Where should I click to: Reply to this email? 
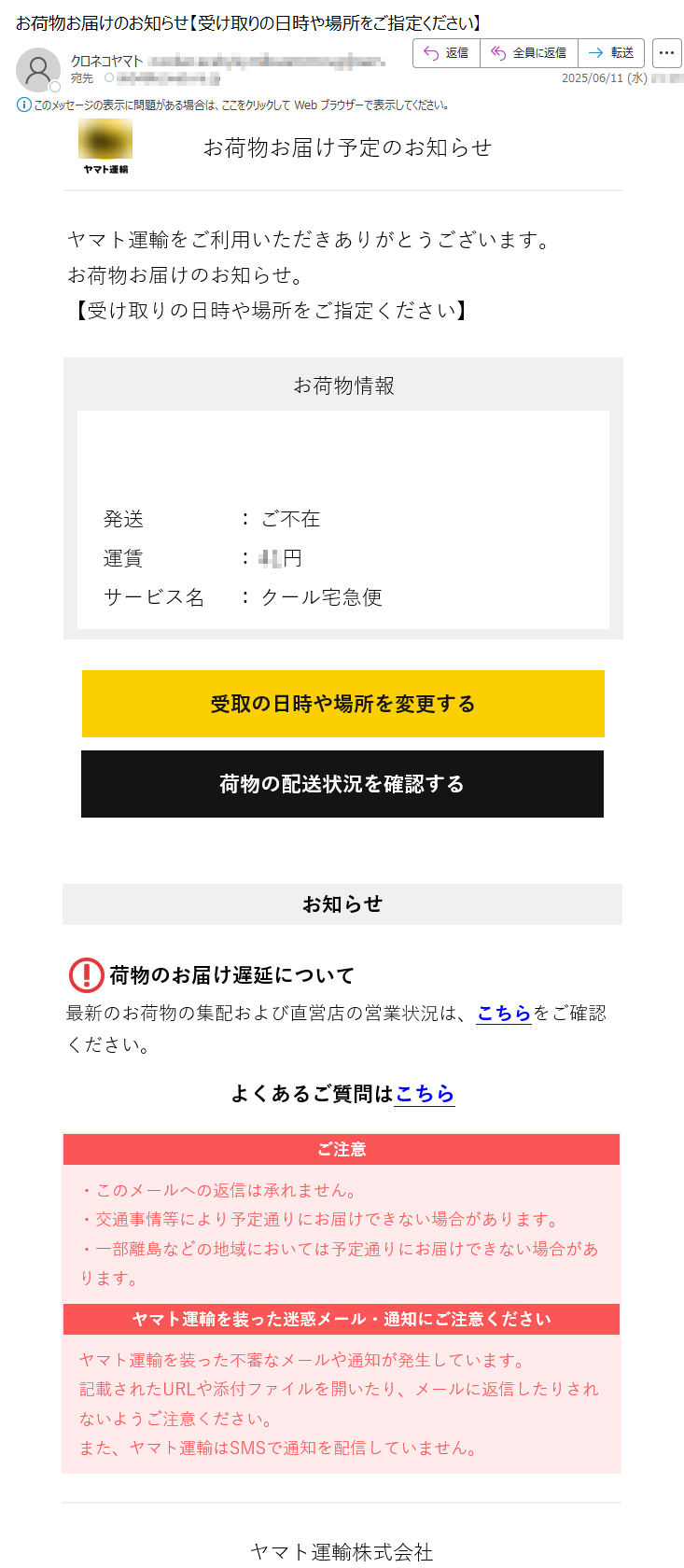[446, 53]
